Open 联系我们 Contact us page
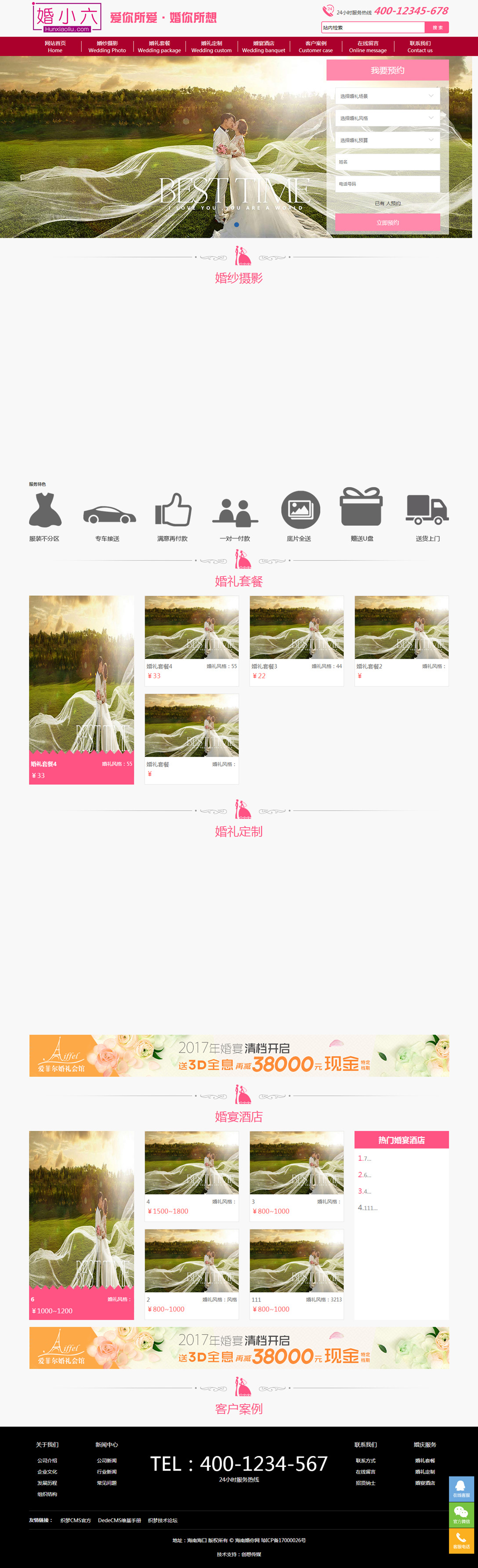This screenshot has height=1568, width=478. point(420,47)
